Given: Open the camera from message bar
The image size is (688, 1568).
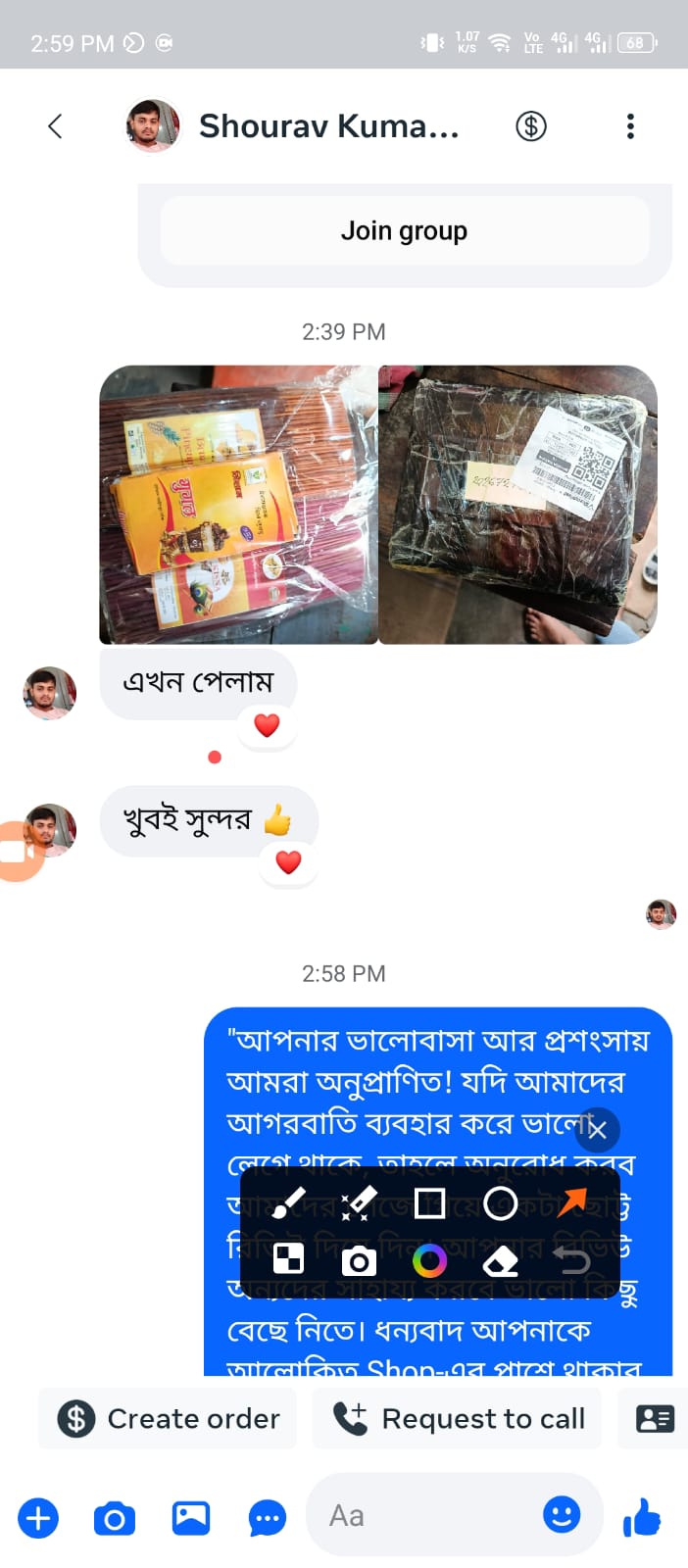Looking at the screenshot, I should pos(115,1519).
